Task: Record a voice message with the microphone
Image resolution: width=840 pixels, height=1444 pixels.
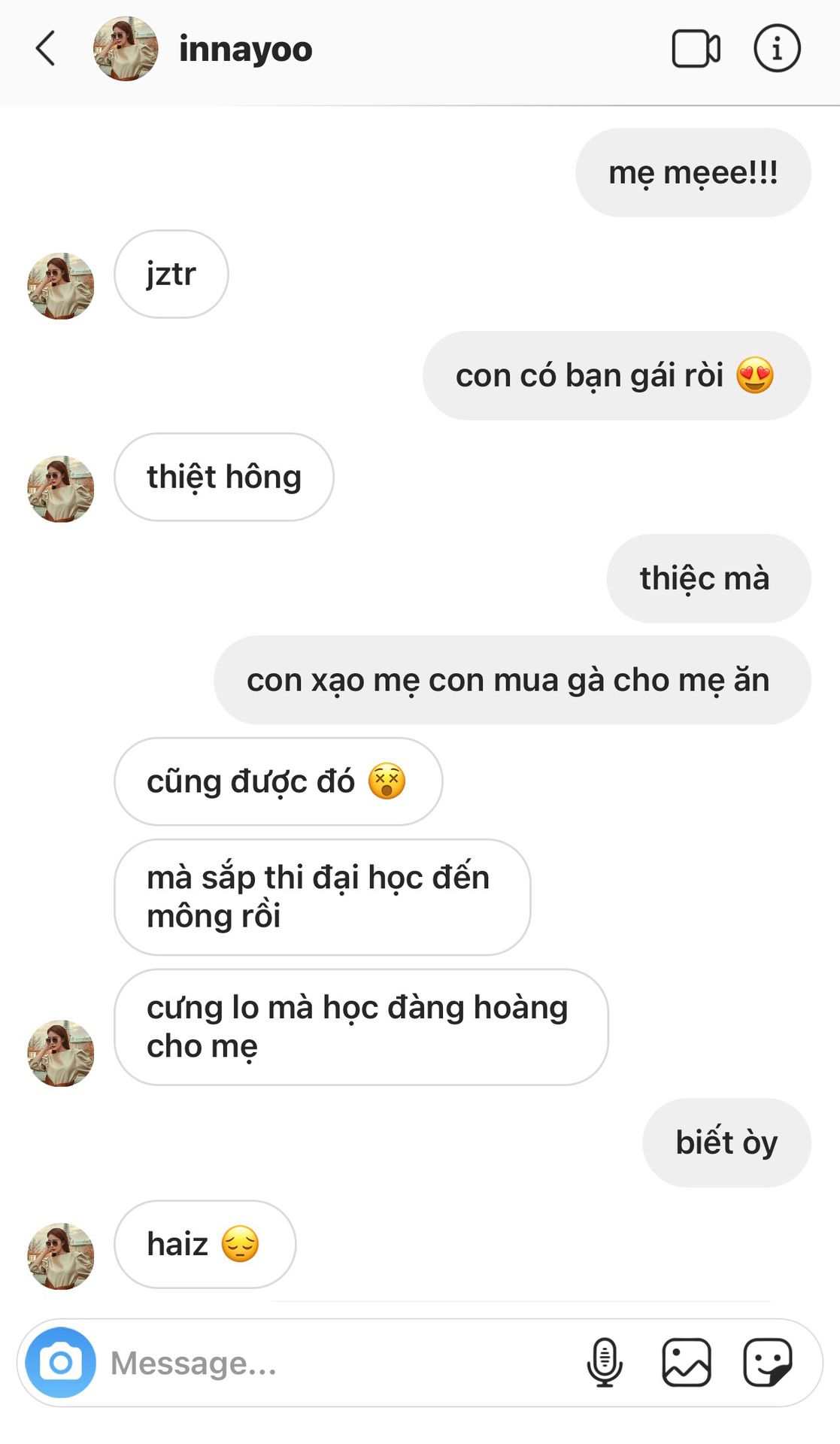Action: (x=605, y=1362)
